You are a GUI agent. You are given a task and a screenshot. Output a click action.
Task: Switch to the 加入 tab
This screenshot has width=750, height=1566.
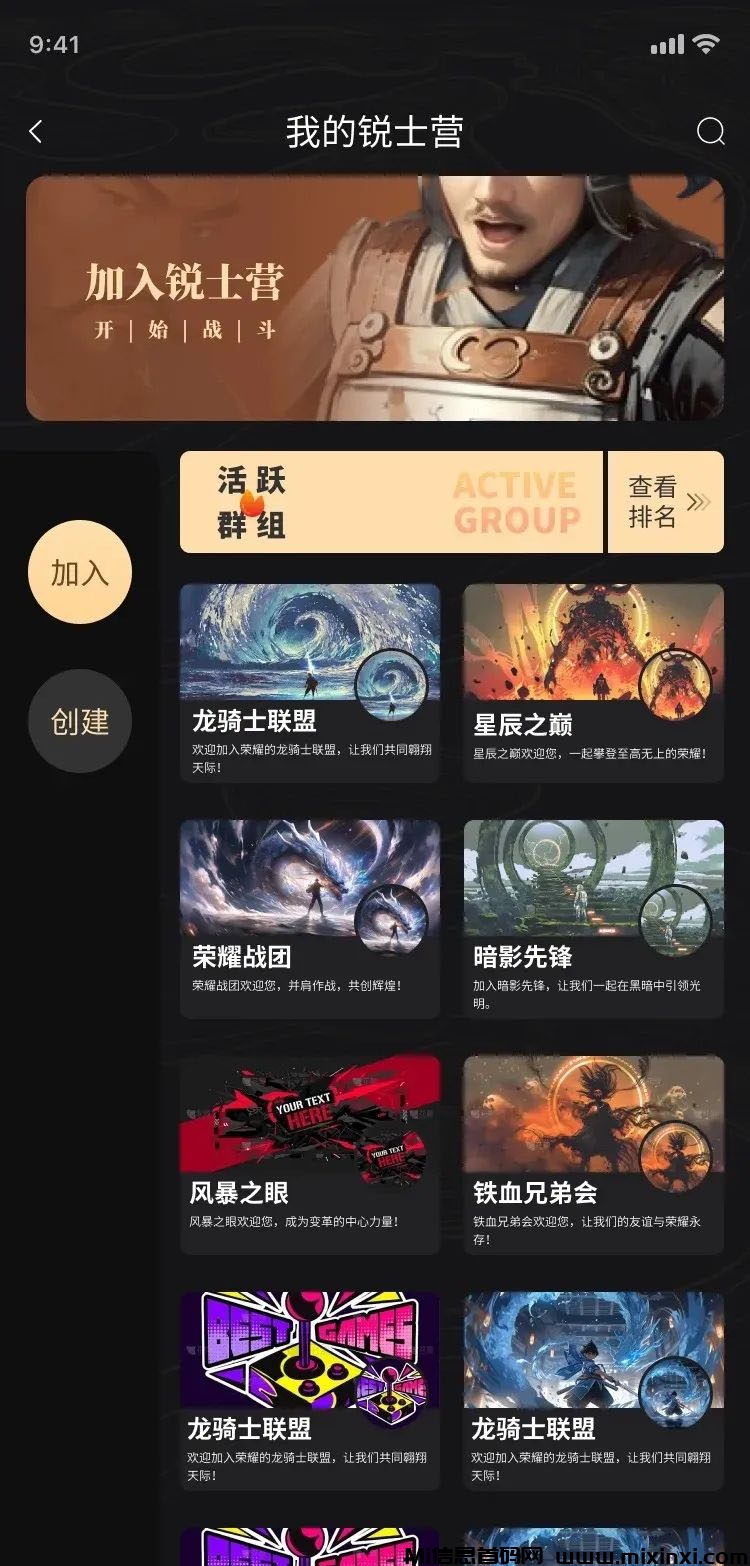[80, 573]
